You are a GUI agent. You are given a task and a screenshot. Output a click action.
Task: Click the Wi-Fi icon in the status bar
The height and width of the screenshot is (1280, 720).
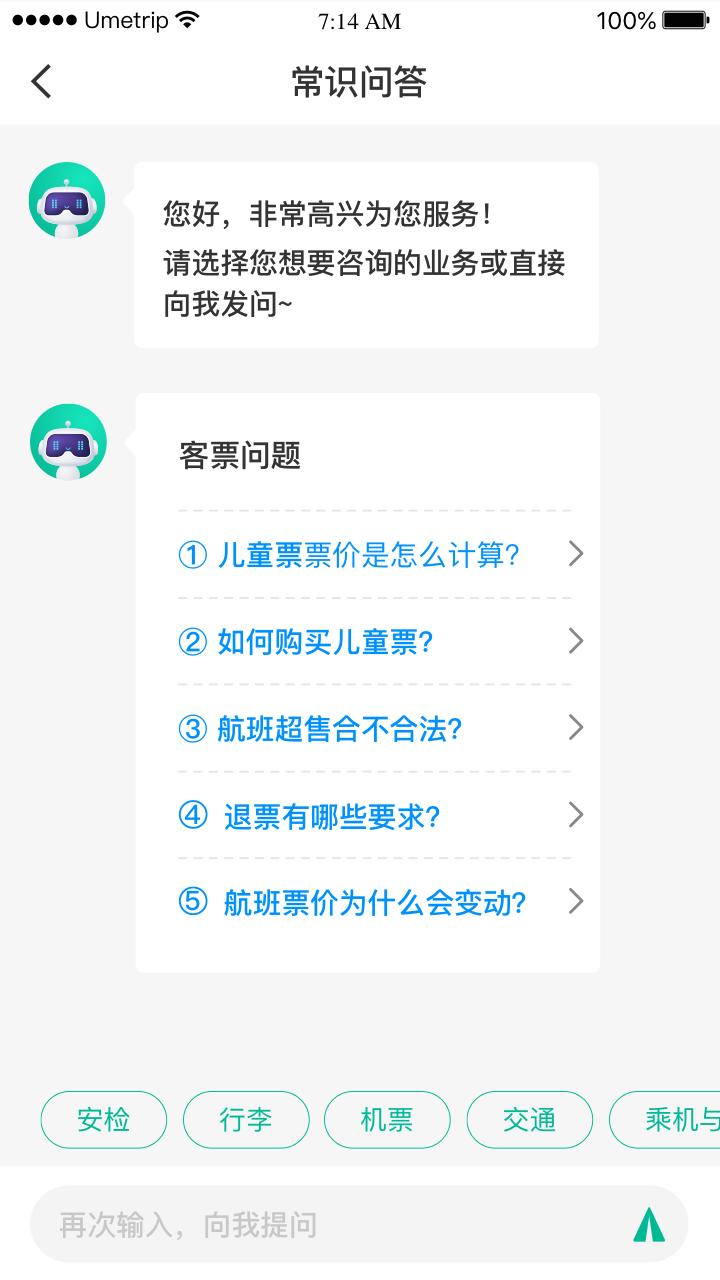pos(185,17)
